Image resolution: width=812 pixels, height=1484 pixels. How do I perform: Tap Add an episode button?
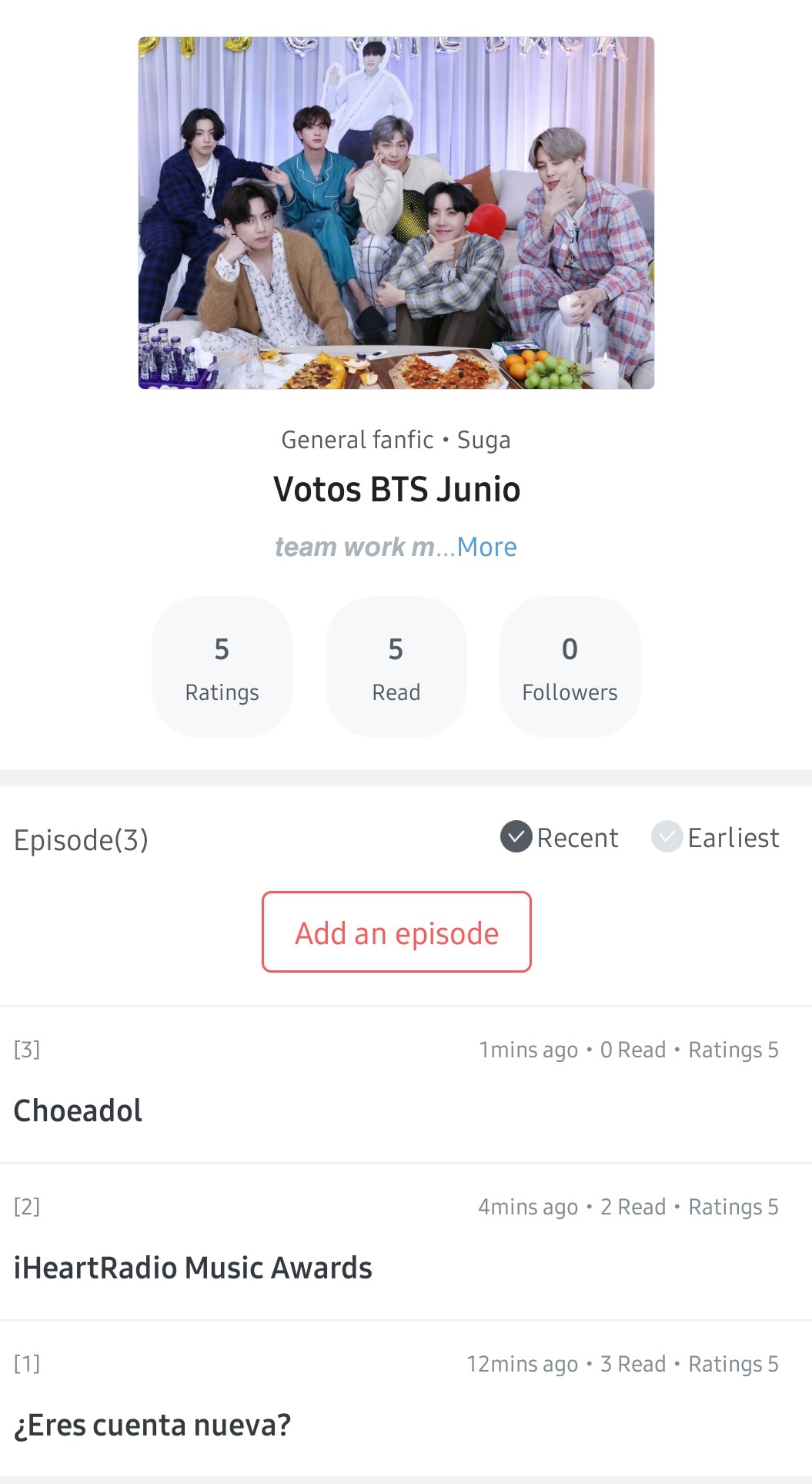[396, 932]
